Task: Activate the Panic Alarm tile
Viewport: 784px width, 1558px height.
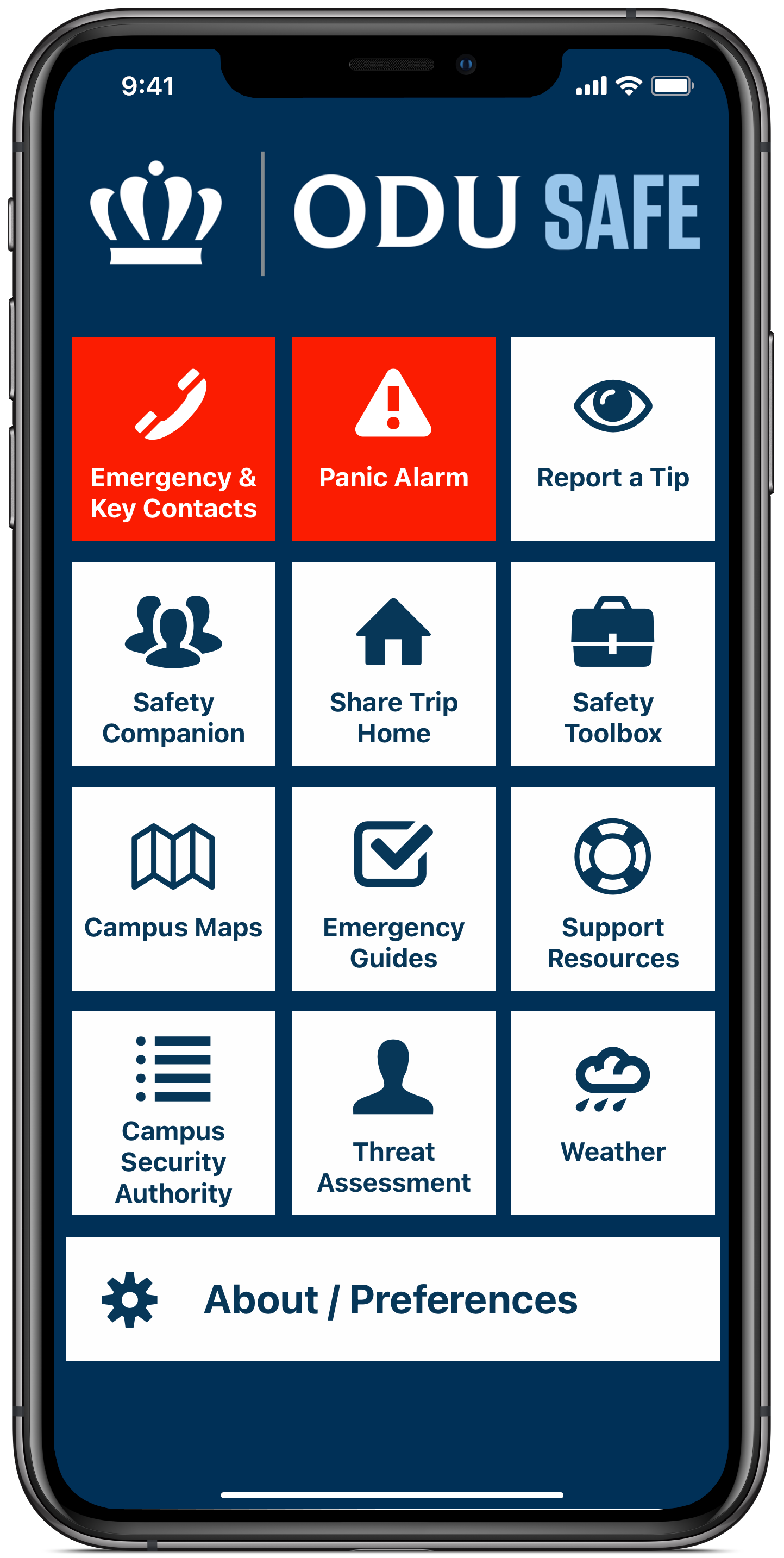Action: tap(393, 439)
